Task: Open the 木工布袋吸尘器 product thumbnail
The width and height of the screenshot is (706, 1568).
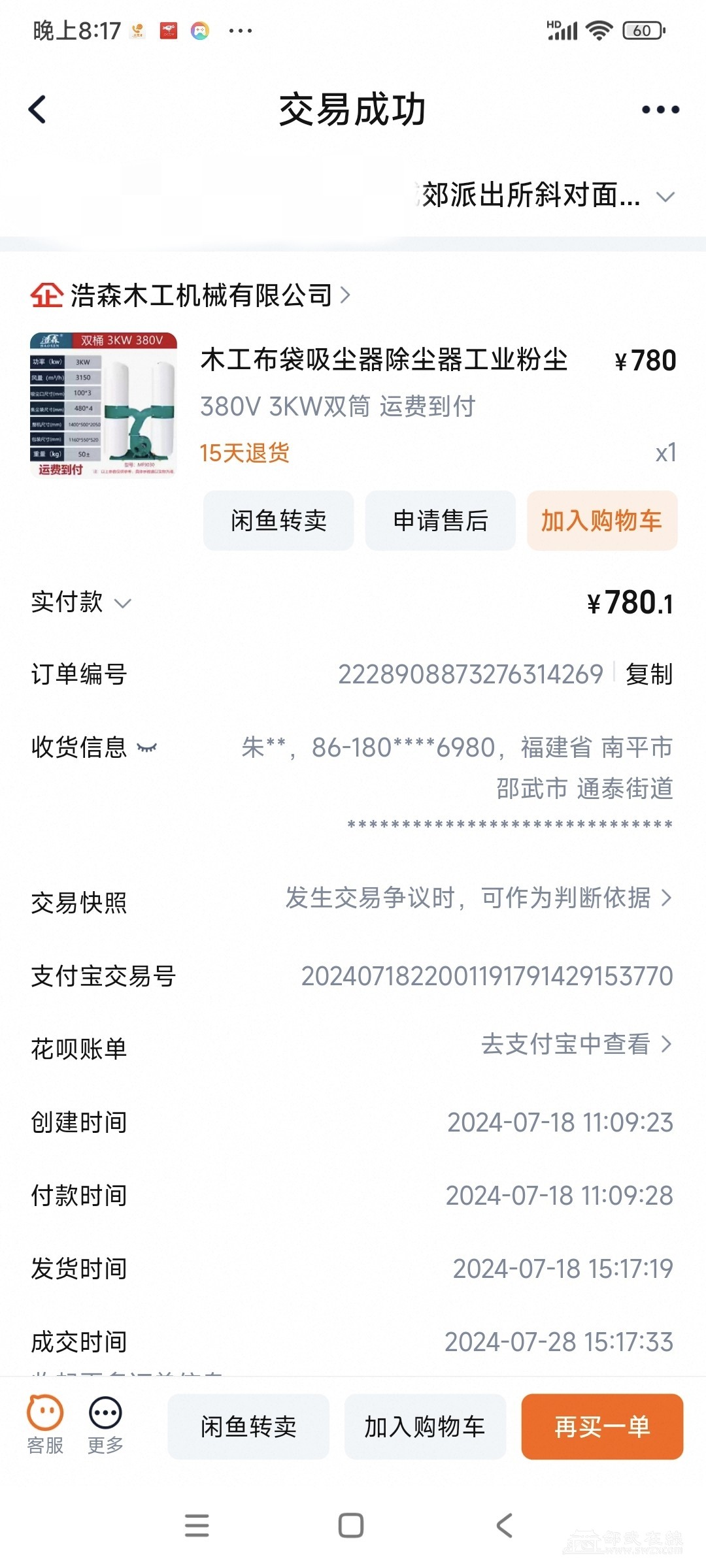Action: click(x=104, y=405)
